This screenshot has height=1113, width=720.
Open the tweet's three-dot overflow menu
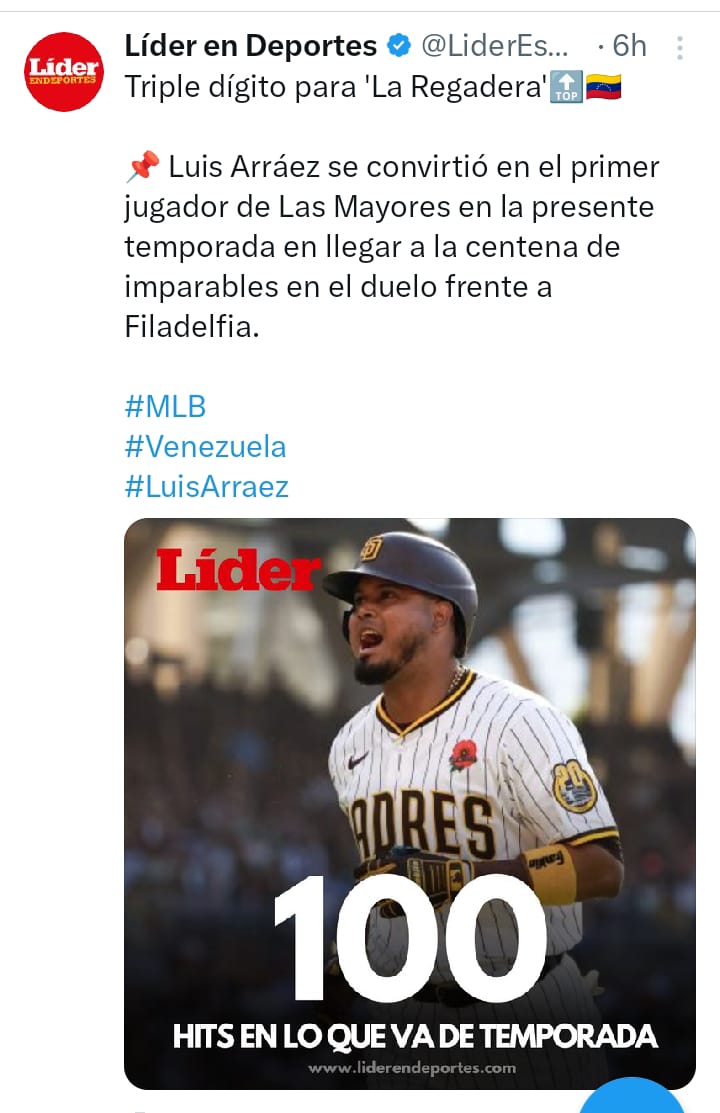click(x=680, y=47)
